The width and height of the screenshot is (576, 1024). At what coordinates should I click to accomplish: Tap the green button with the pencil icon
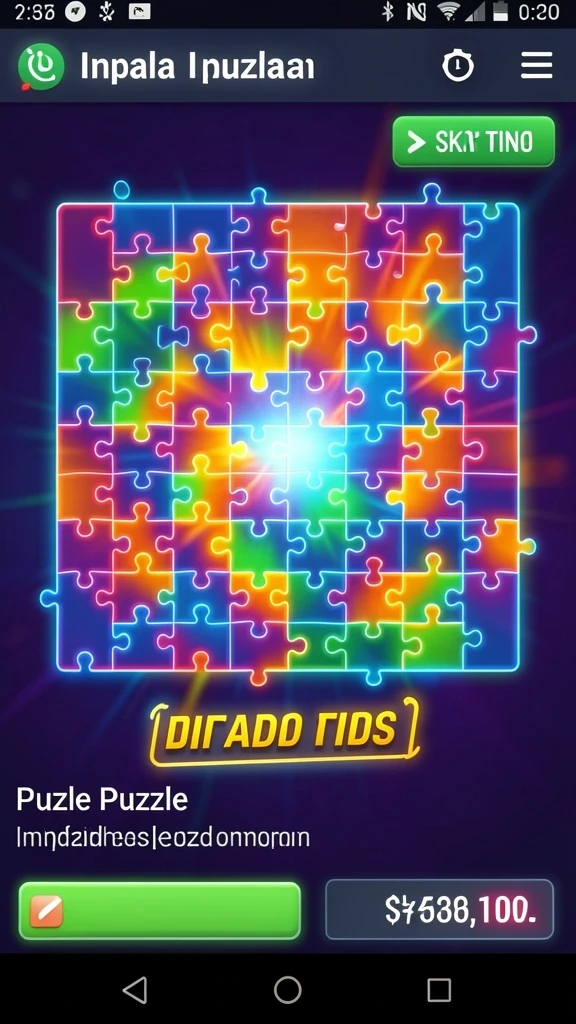(160, 910)
